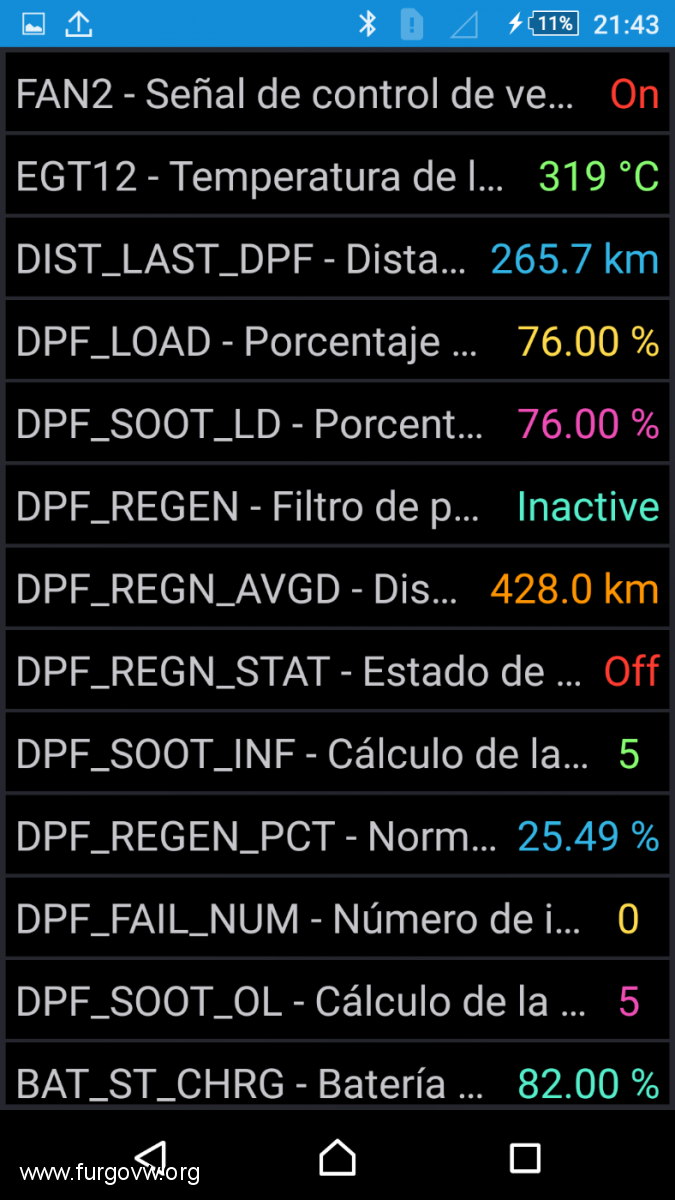This screenshot has height=1200, width=675.
Task: Select the DPF_SOOT_LD row
Action: click(x=337, y=424)
